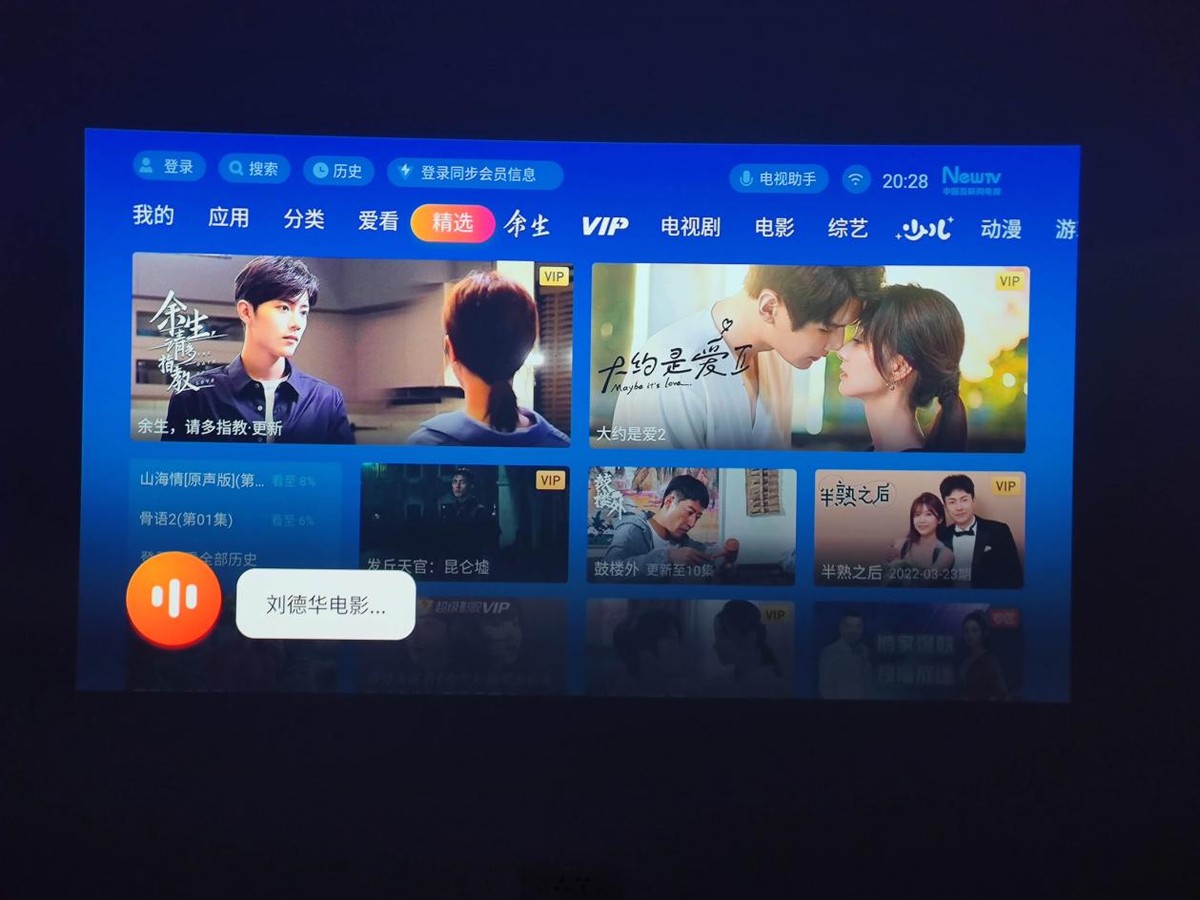Go to the 综艺 tab

point(847,229)
